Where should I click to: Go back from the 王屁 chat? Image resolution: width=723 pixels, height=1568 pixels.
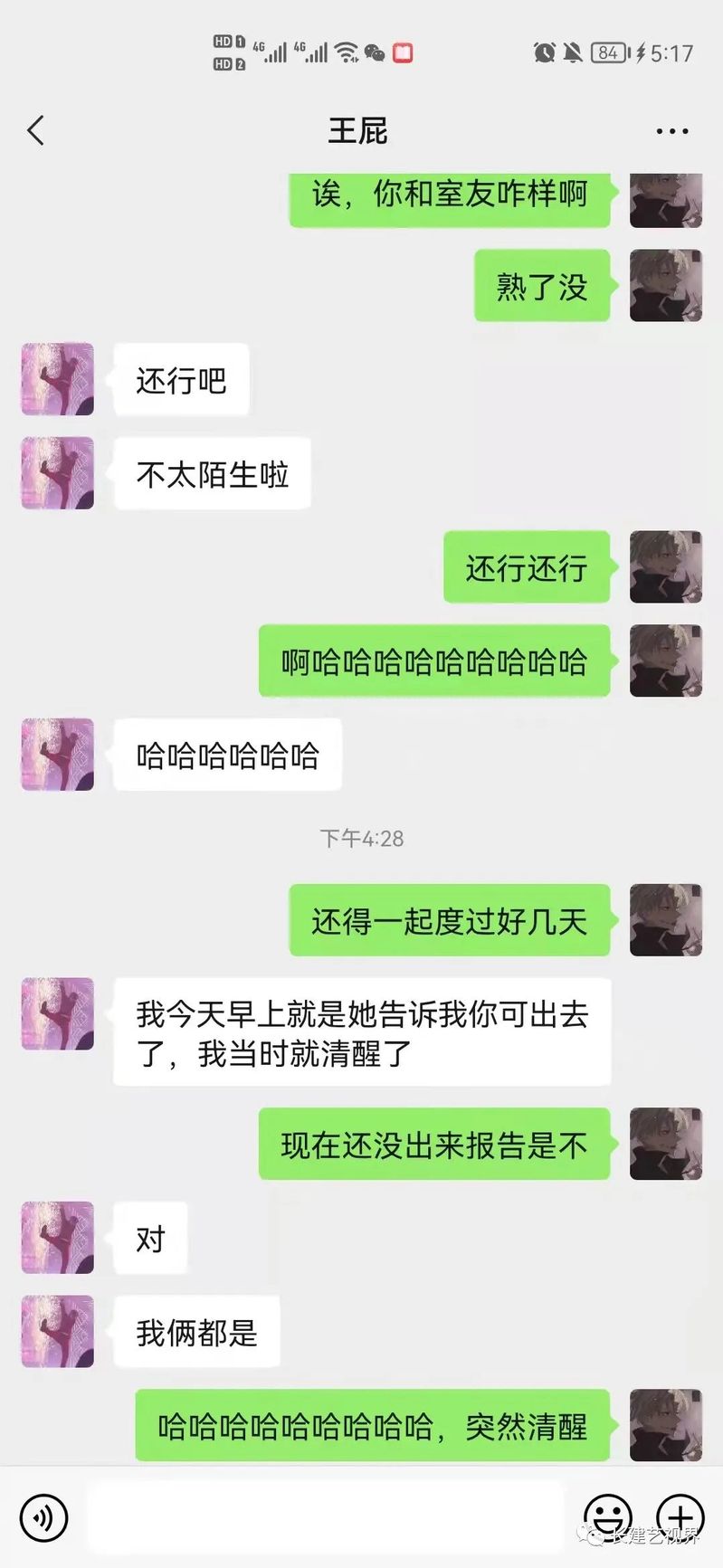pos(36,131)
